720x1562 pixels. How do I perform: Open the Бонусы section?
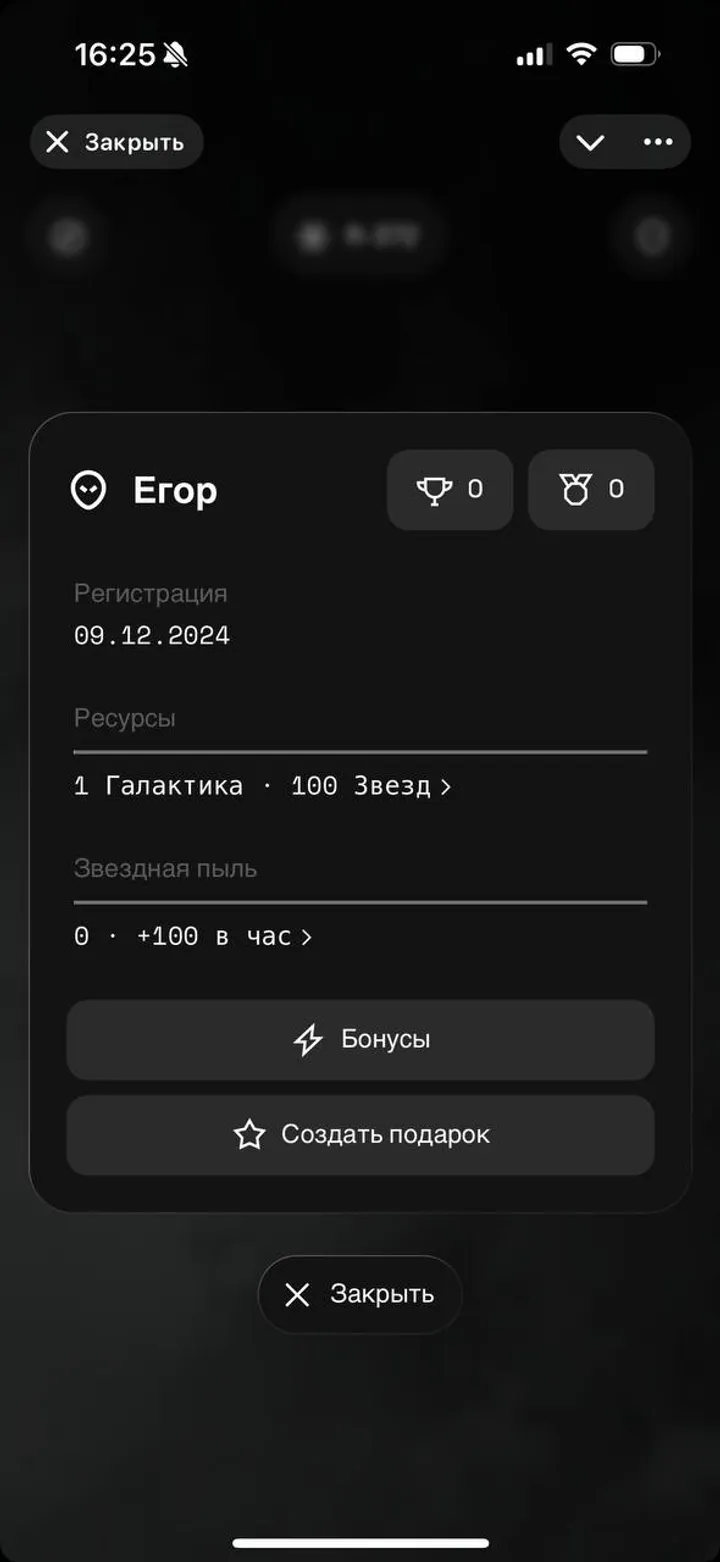click(x=360, y=1039)
